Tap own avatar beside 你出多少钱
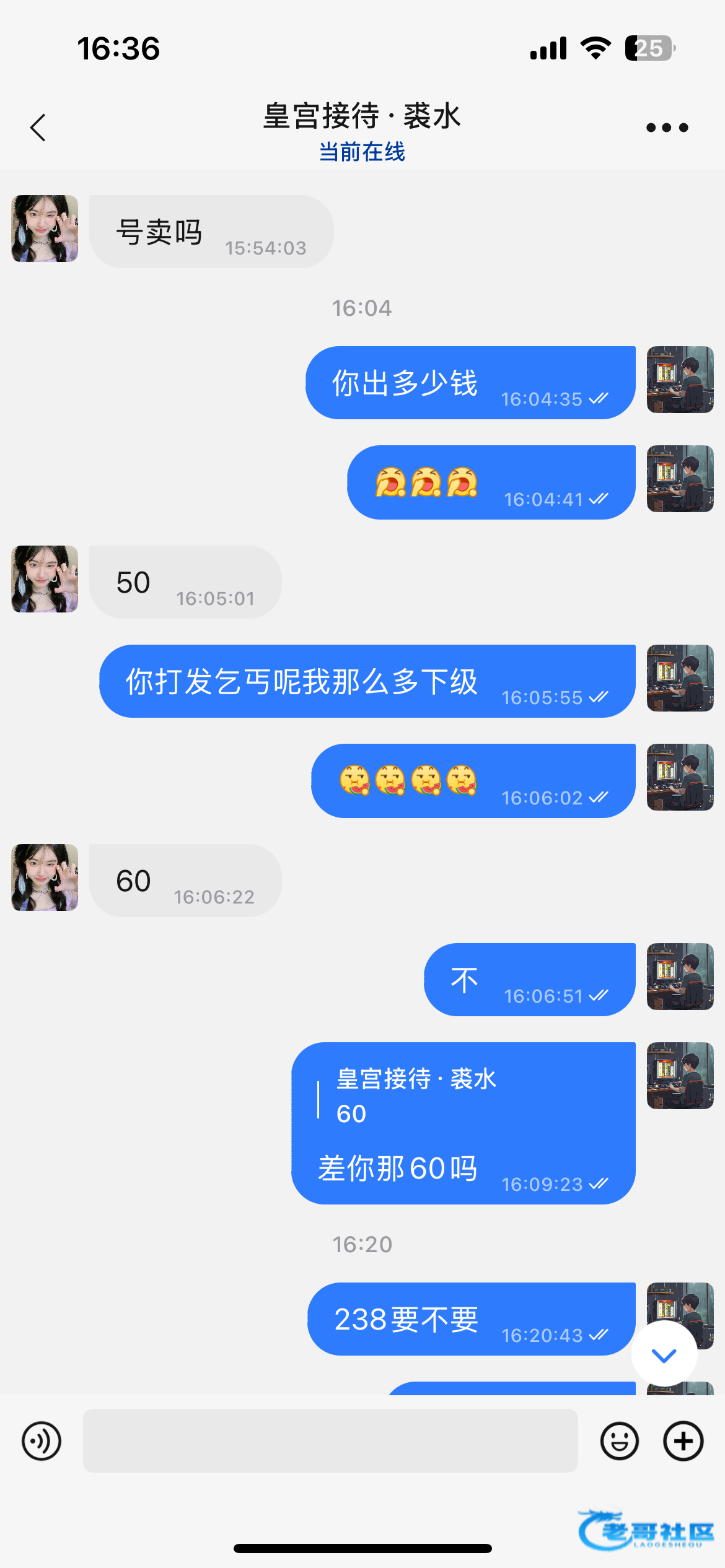Screen dimensions: 725x1568 [x=680, y=380]
